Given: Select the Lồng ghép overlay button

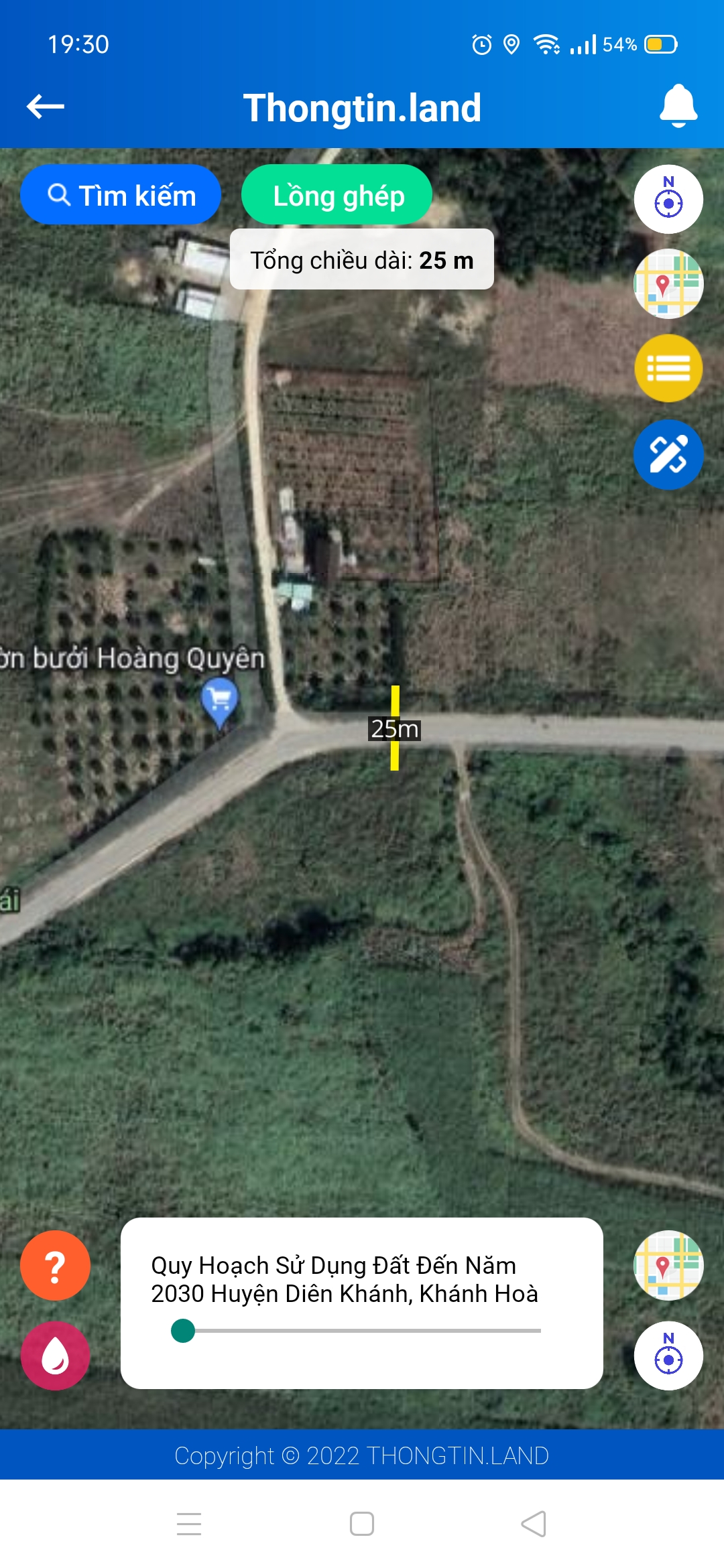Looking at the screenshot, I should [337, 195].
